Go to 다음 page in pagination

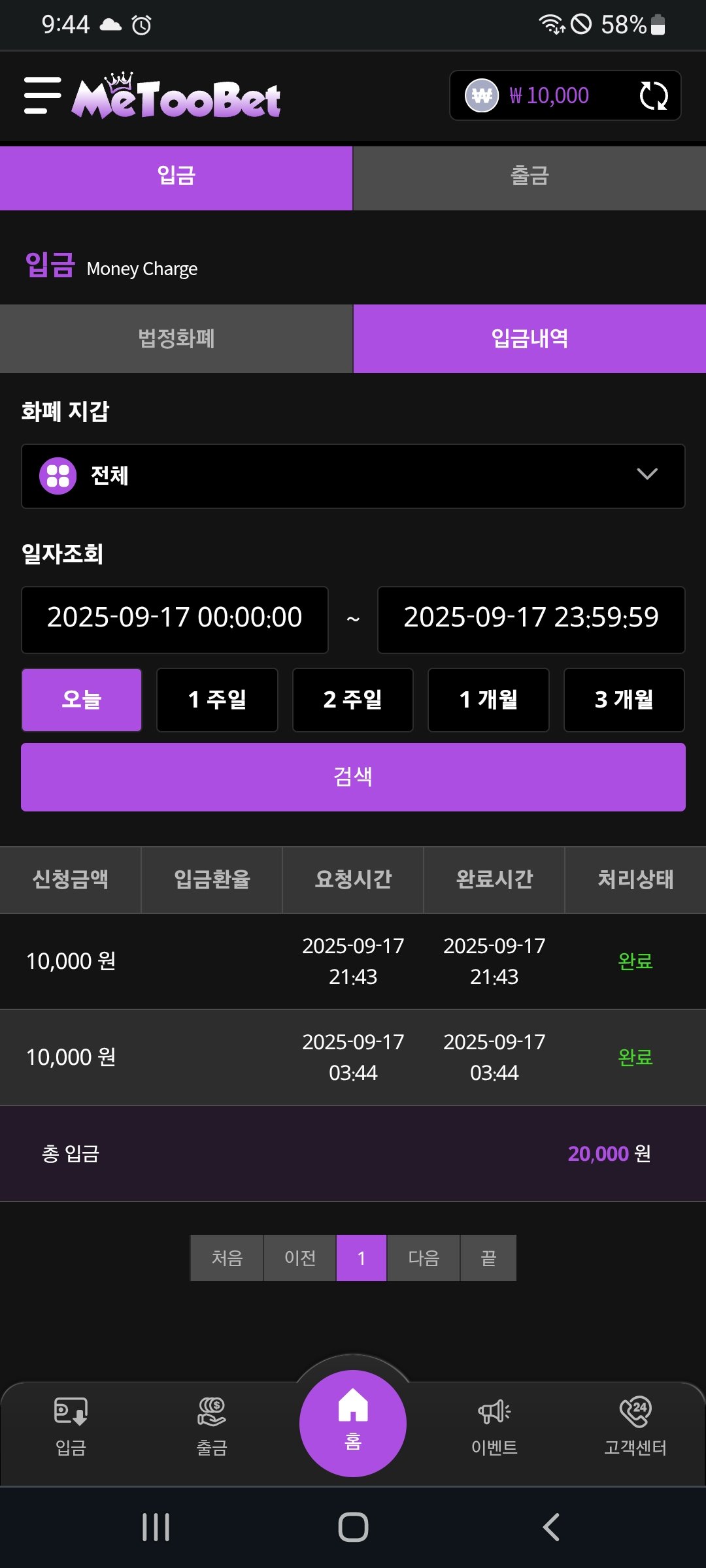point(424,1258)
